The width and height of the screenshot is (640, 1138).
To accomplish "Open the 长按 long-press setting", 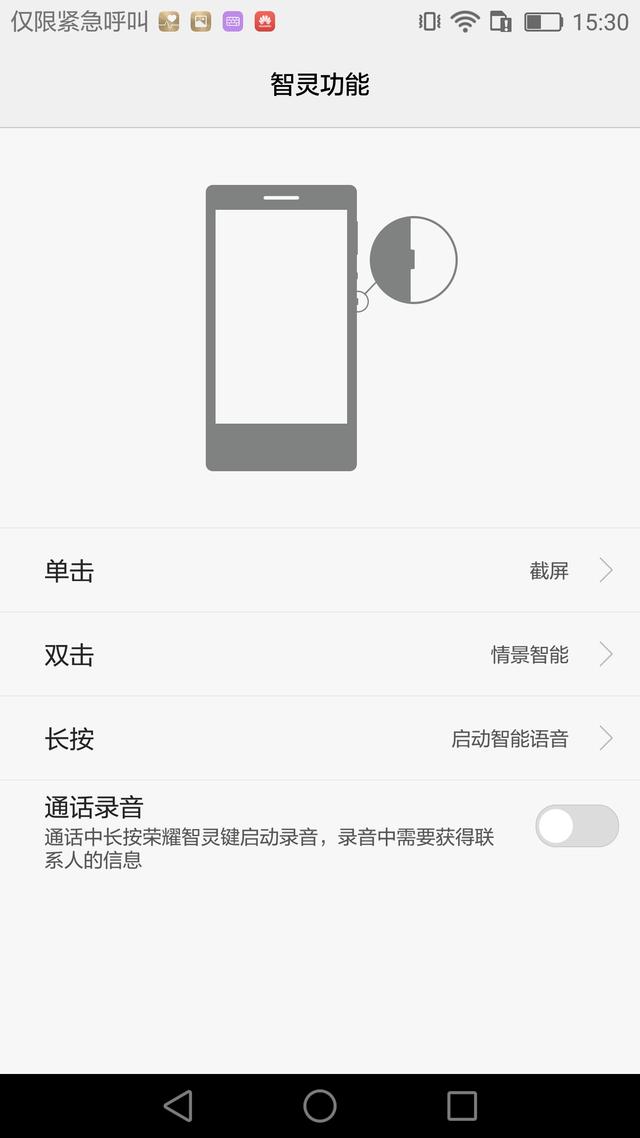I will pyautogui.click(x=320, y=739).
